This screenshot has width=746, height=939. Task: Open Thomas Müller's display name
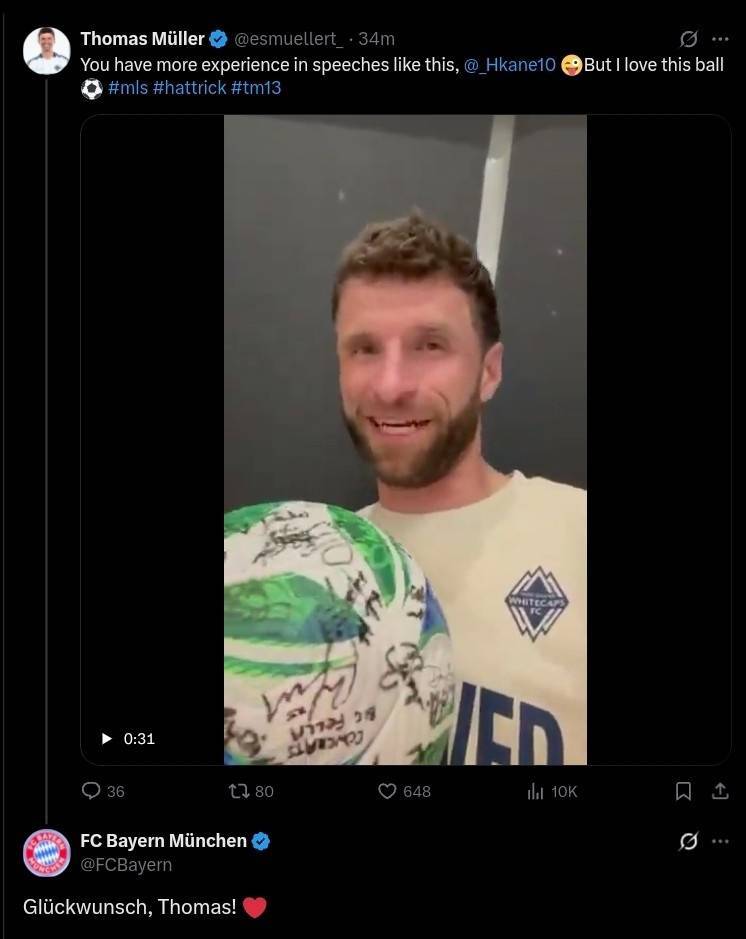pyautogui.click(x=142, y=39)
